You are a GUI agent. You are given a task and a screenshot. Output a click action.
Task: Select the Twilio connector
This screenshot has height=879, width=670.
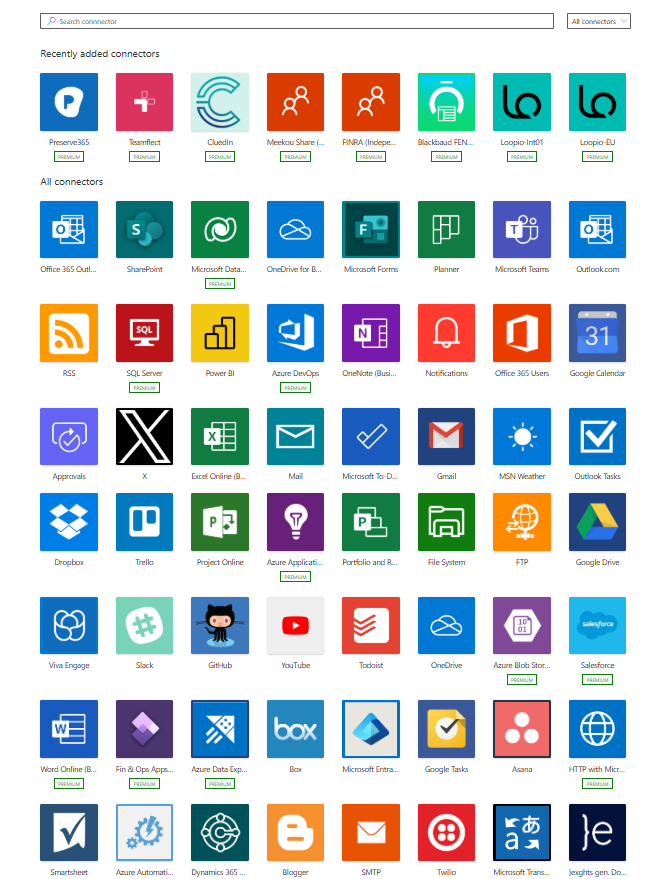[x=446, y=833]
